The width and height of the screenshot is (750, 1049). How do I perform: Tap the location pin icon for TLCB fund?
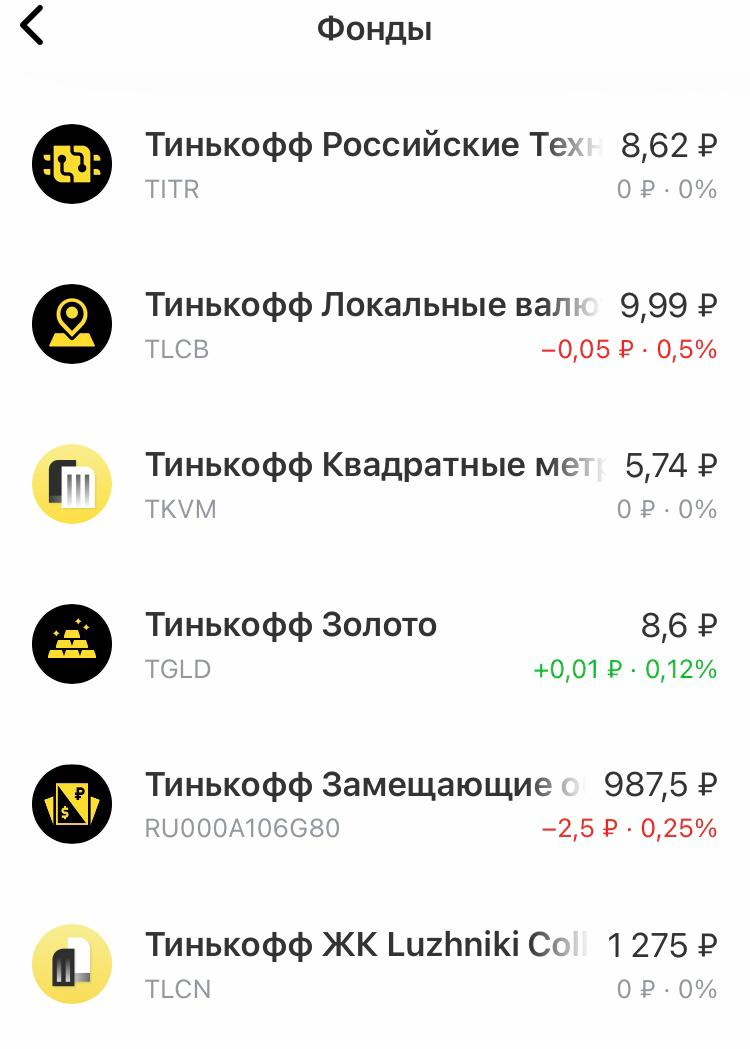click(x=71, y=323)
